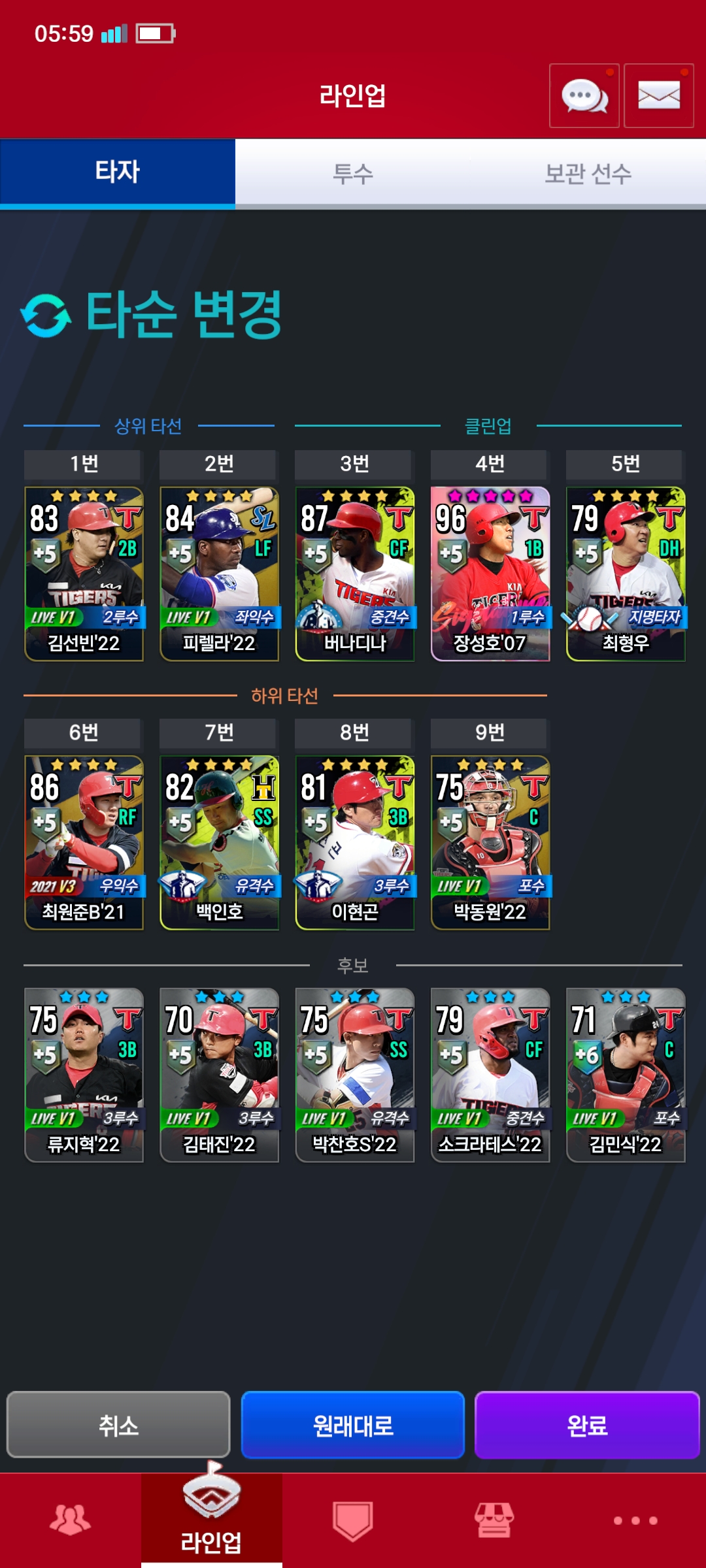
Task: Reset lineup with 원래대로 button
Action: coord(353,1425)
